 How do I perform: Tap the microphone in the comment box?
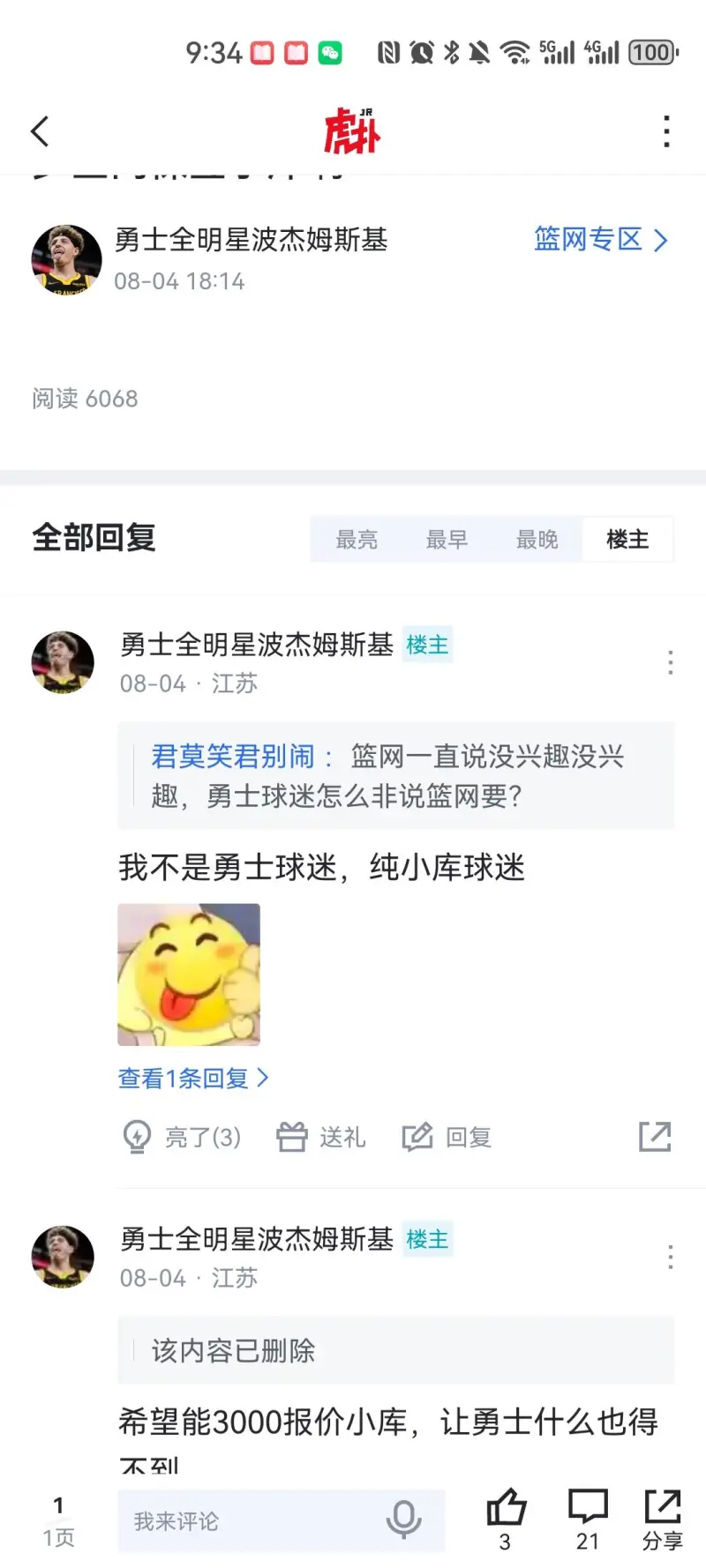tap(404, 1519)
